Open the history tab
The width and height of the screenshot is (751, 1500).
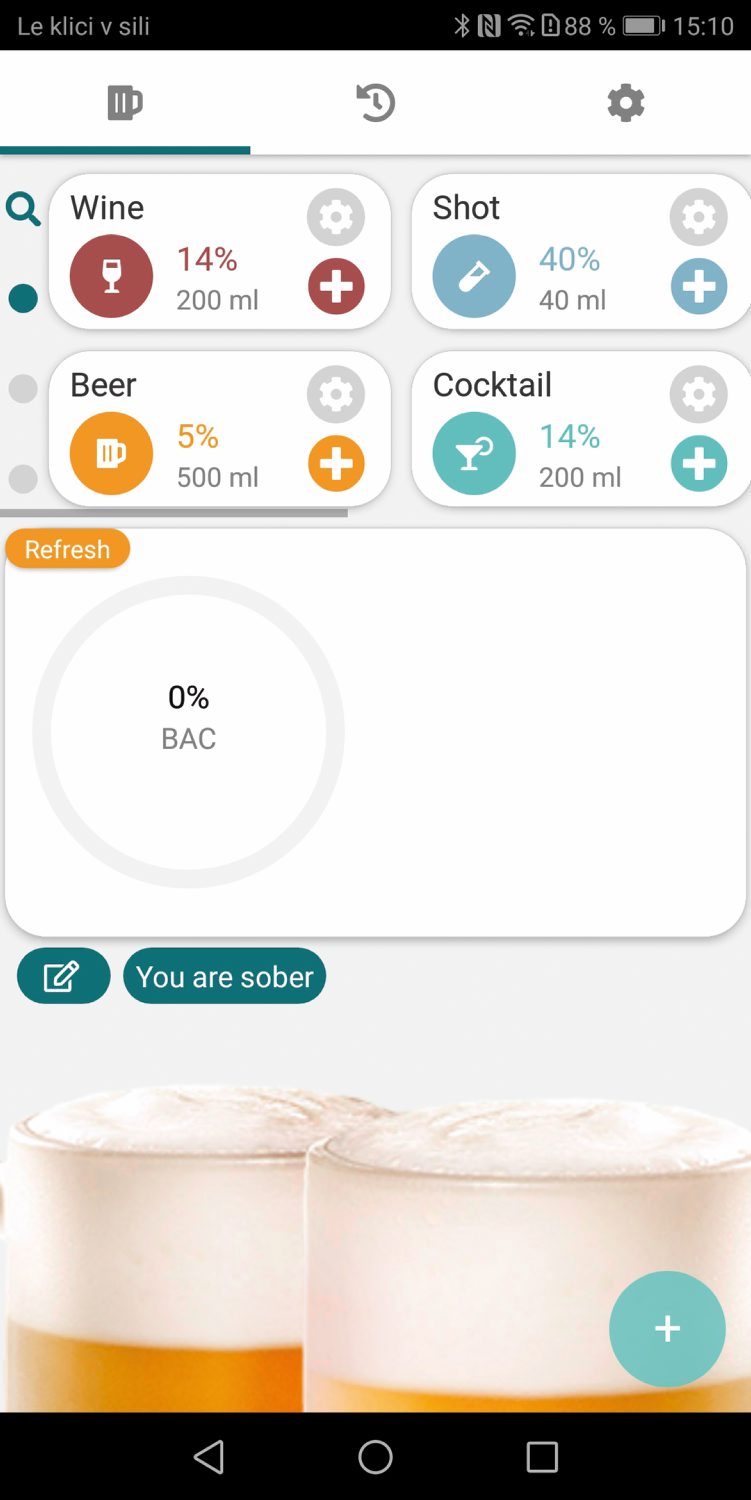[376, 103]
